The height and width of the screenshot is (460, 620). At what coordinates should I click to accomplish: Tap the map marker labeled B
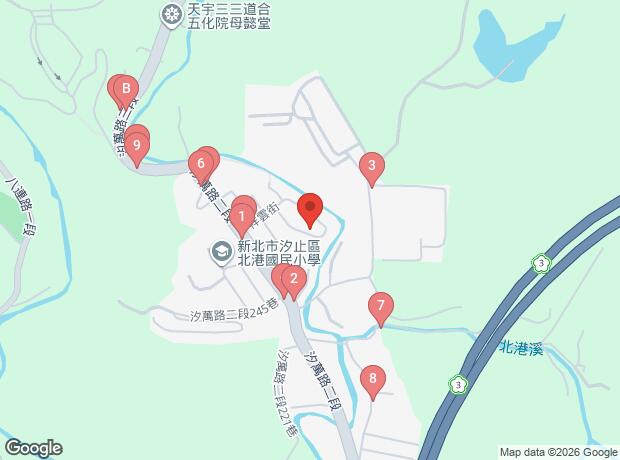(x=125, y=90)
